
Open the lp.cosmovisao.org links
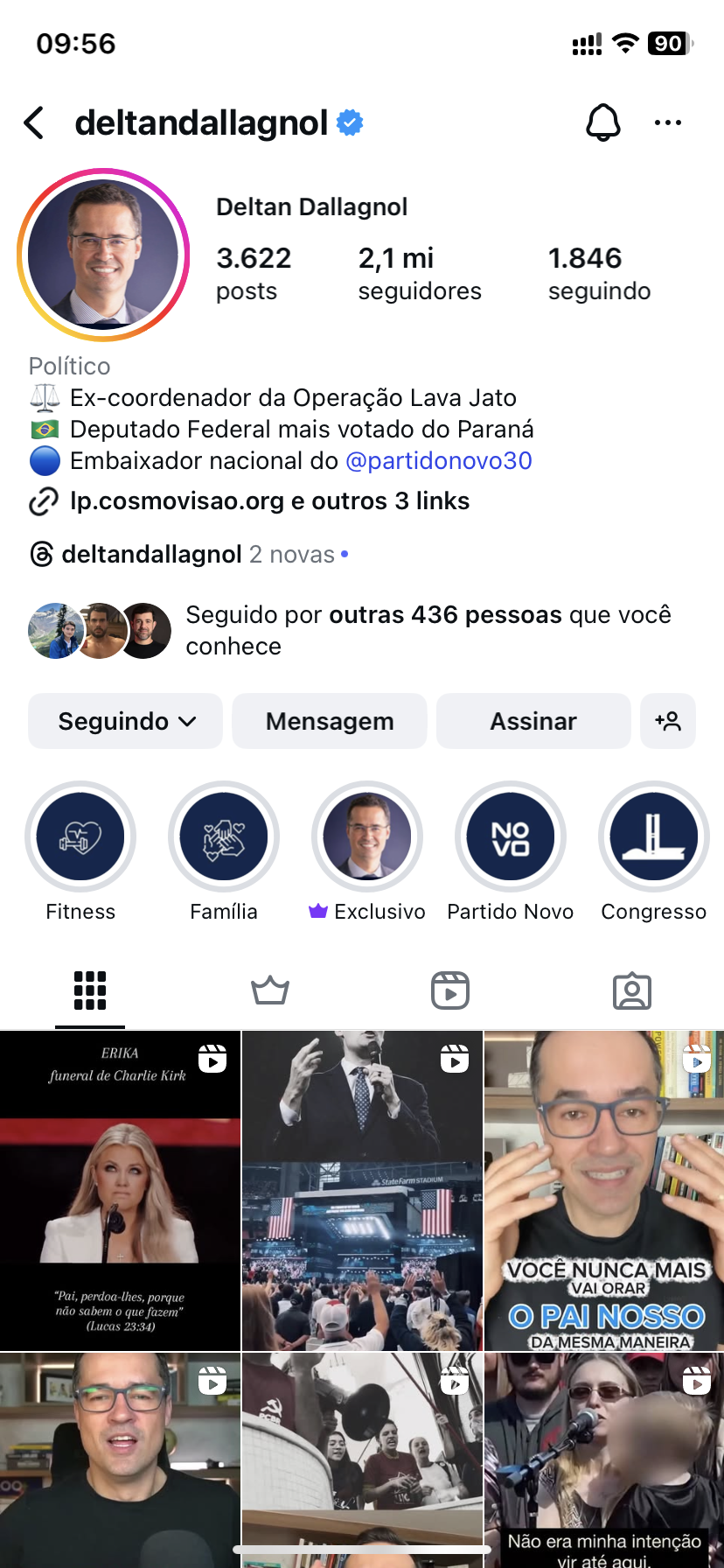click(x=269, y=501)
